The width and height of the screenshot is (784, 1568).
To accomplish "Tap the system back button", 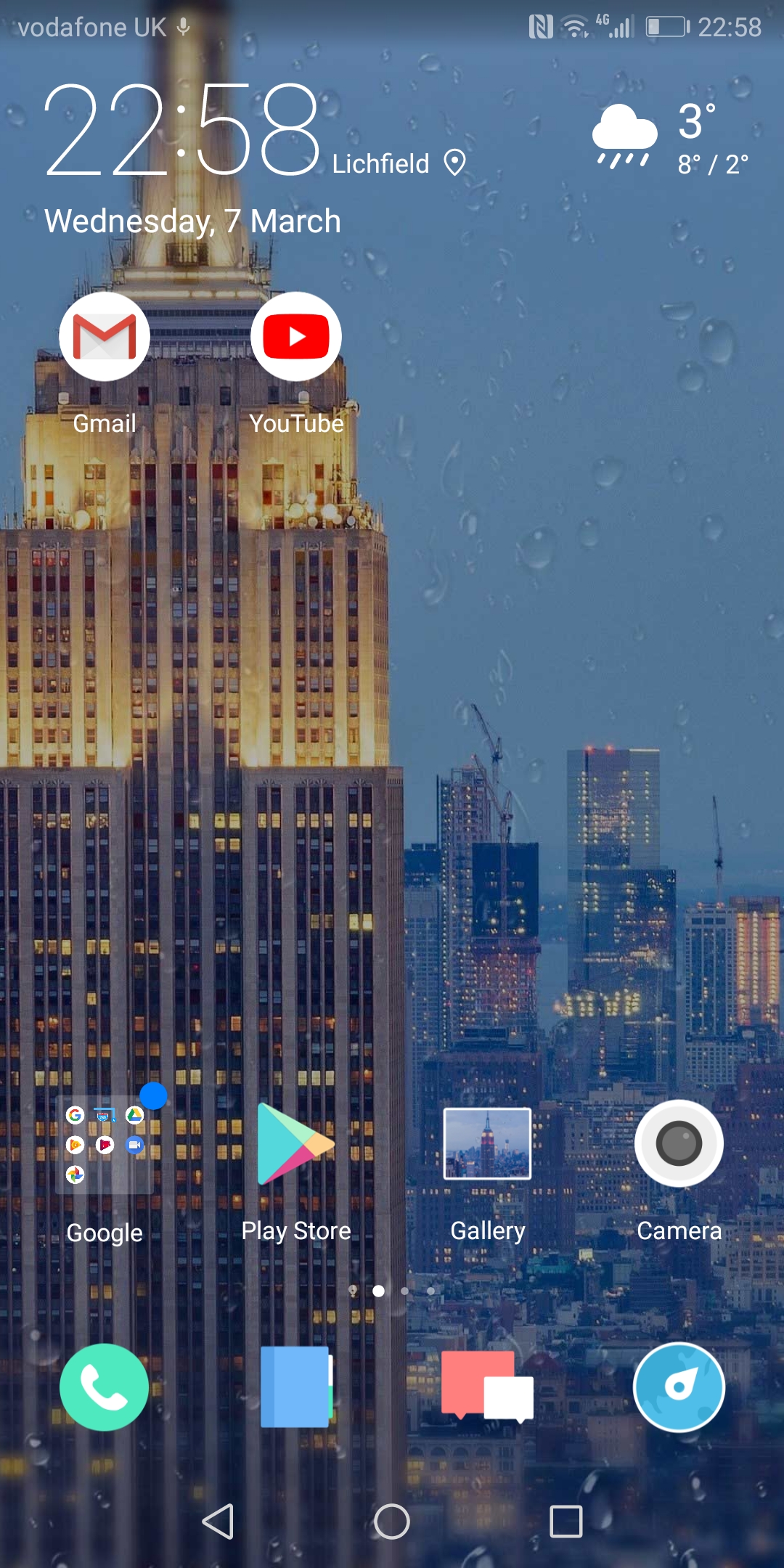I will point(218,1521).
